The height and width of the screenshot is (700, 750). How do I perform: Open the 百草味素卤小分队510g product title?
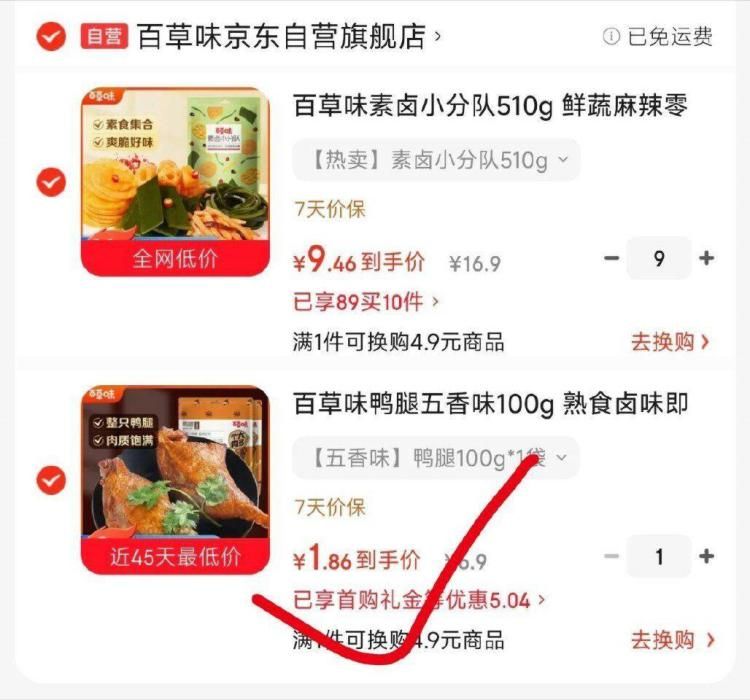[490, 106]
